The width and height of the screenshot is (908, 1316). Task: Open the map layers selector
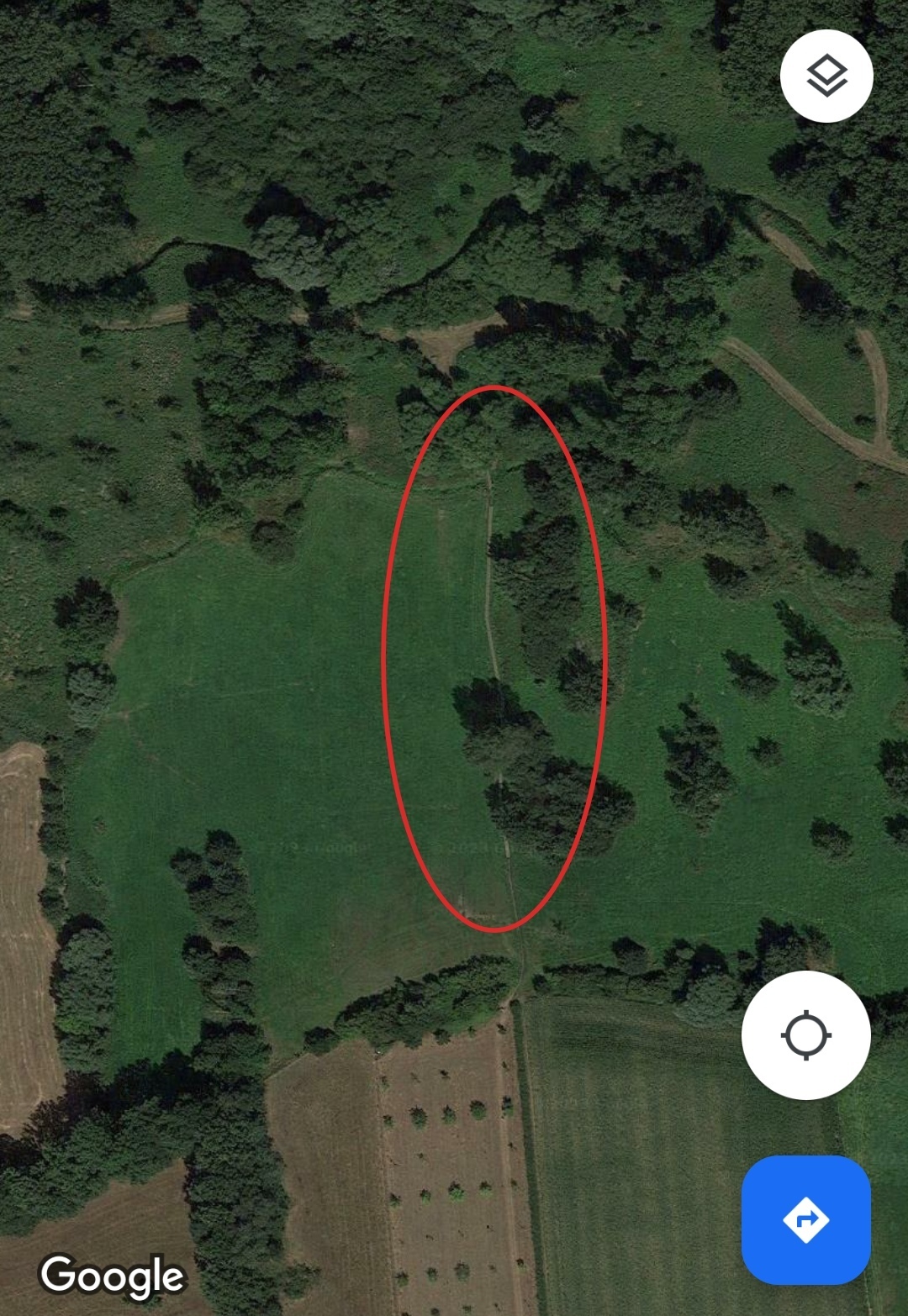pyautogui.click(x=826, y=76)
